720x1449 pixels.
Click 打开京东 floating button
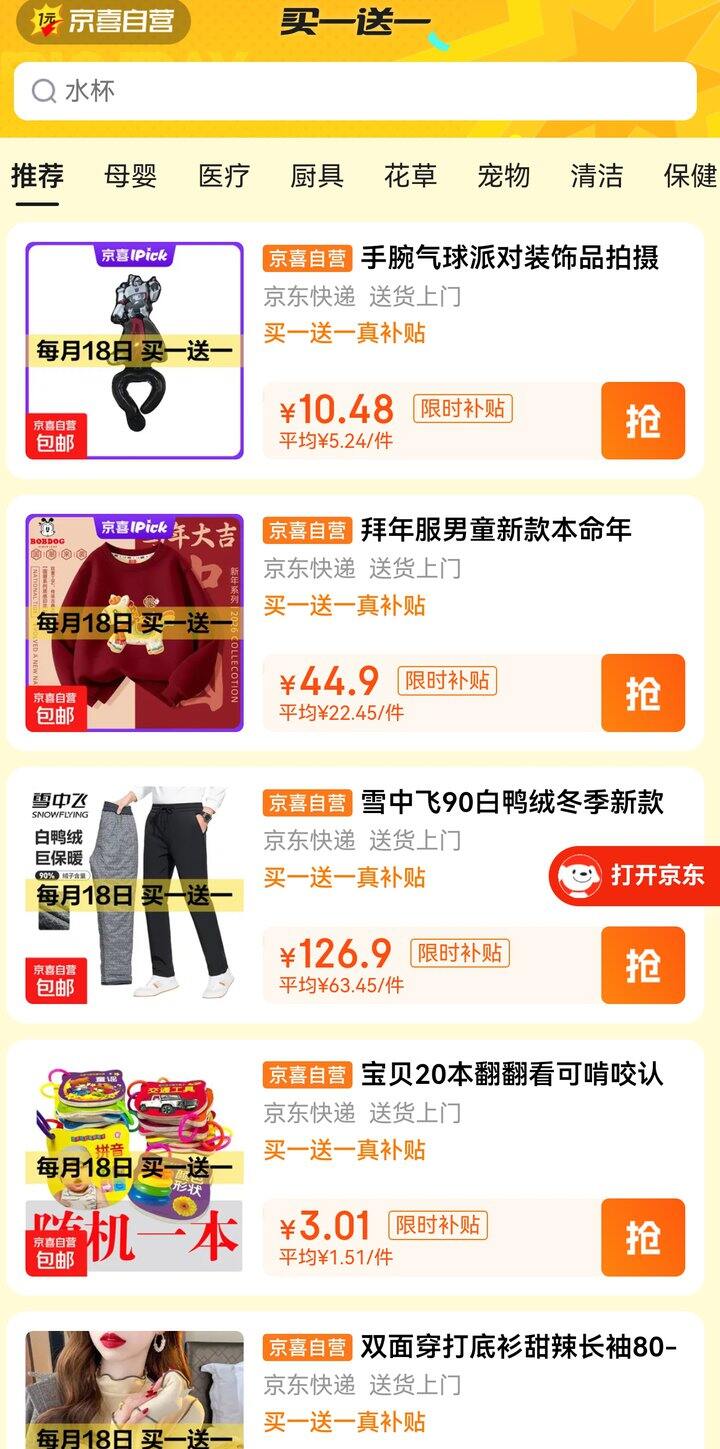pos(643,873)
